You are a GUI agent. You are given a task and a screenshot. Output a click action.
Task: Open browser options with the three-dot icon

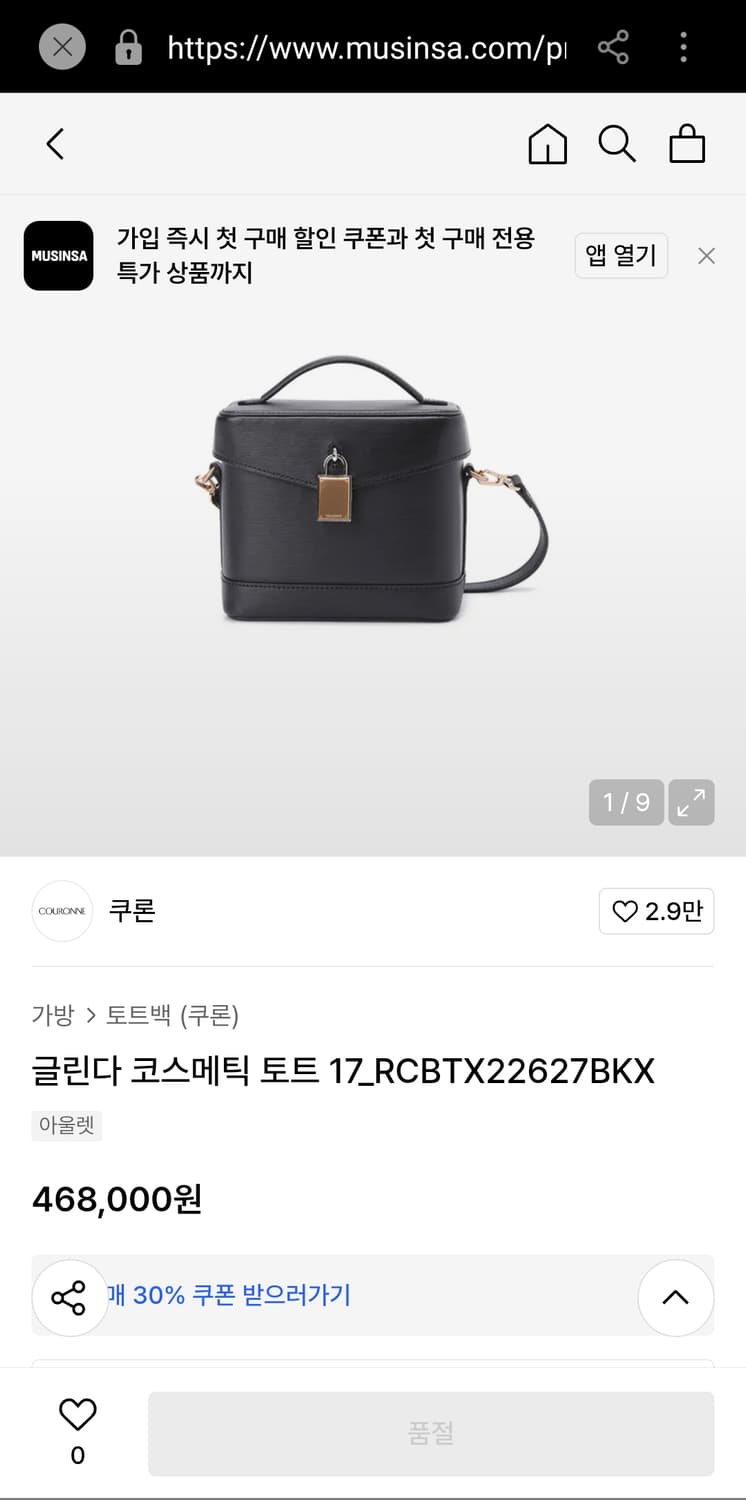click(x=683, y=46)
